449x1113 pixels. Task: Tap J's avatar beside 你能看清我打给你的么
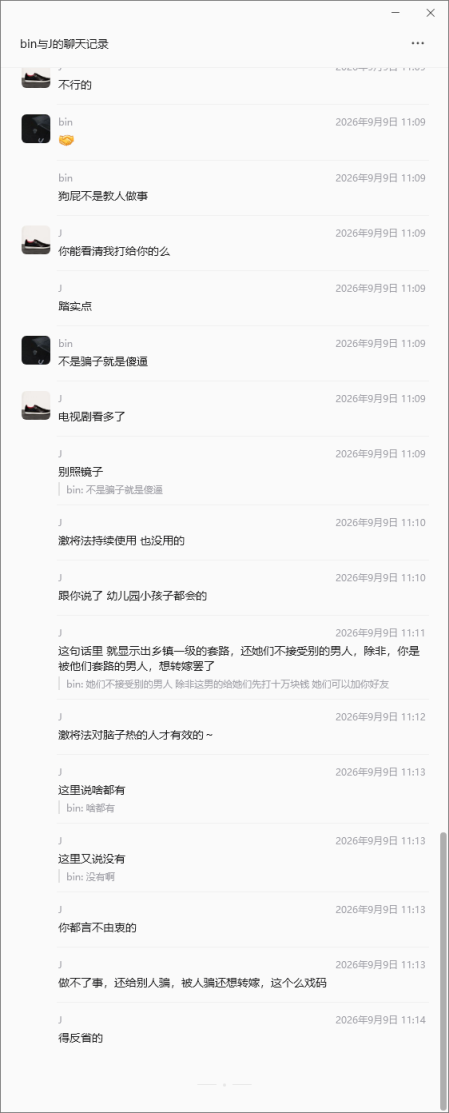pyautogui.click(x=36, y=240)
